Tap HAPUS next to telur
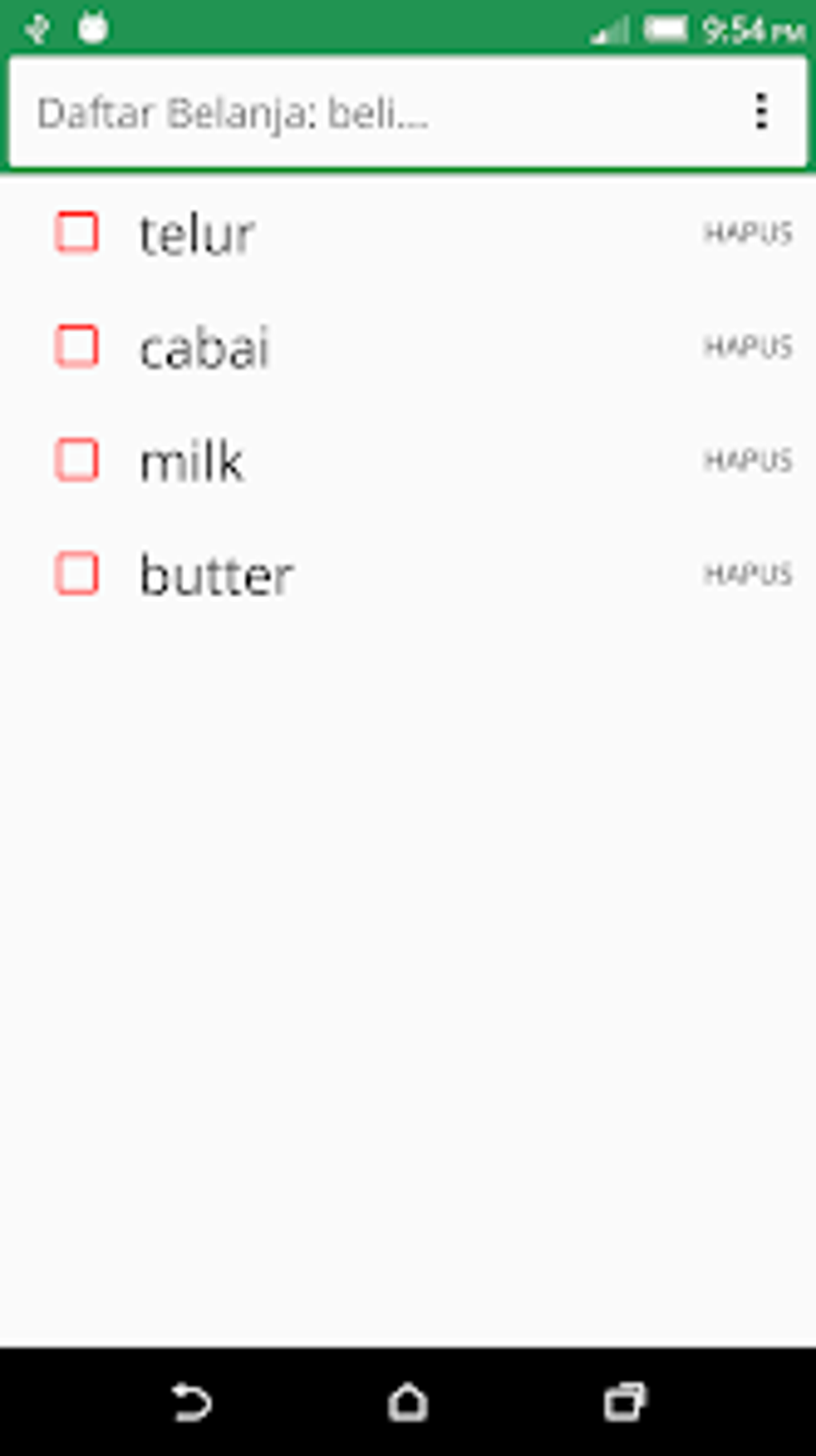Image resolution: width=816 pixels, height=1456 pixels. (x=747, y=233)
